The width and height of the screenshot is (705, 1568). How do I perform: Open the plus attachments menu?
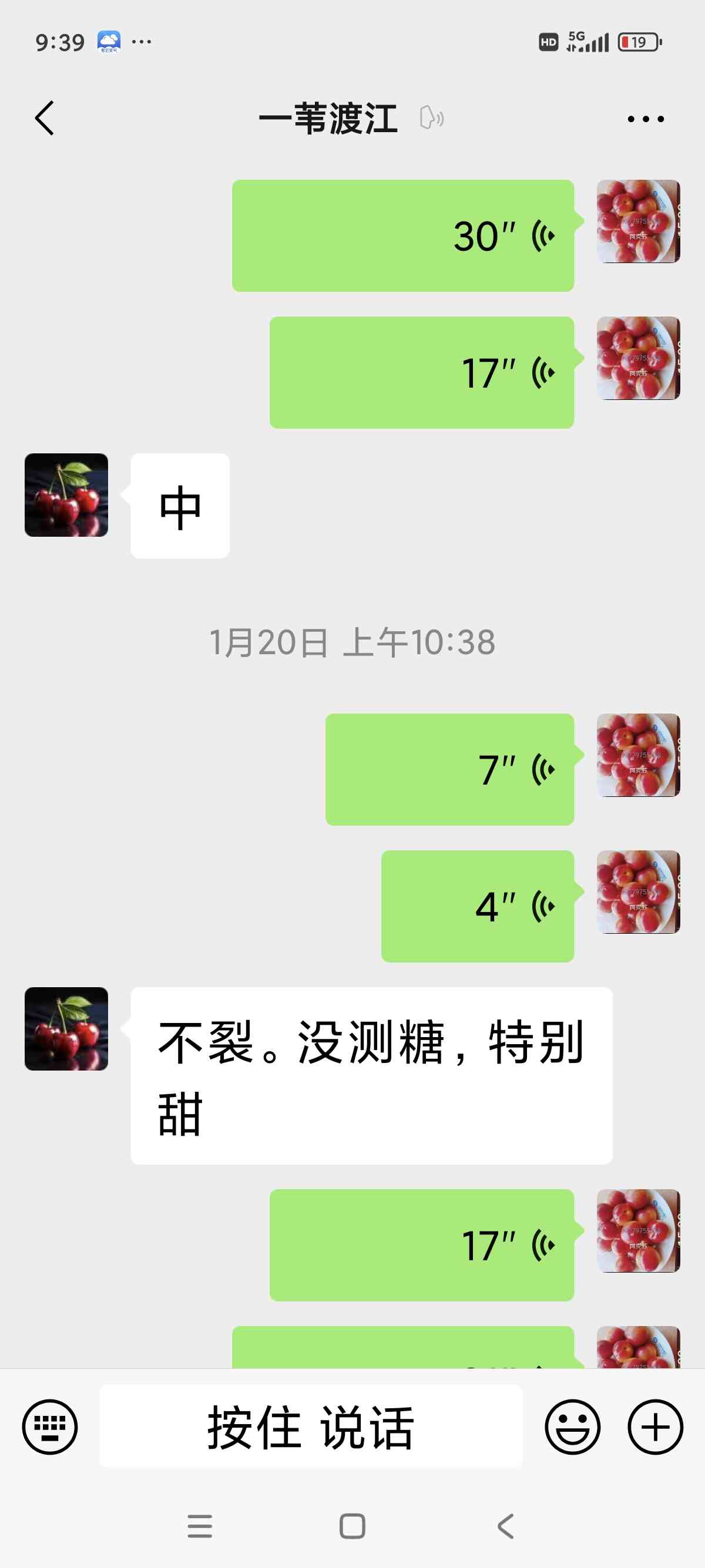coord(655,1427)
